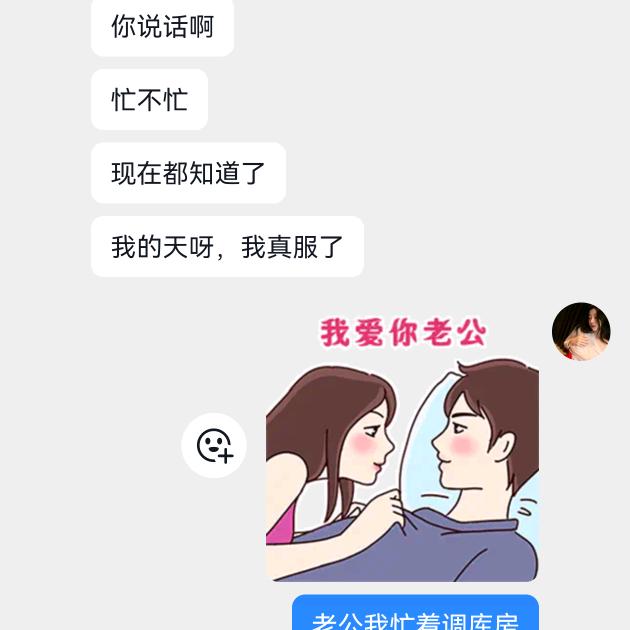Add the sticker to your emoji collection
Screen dimensions: 630x630
click(214, 446)
